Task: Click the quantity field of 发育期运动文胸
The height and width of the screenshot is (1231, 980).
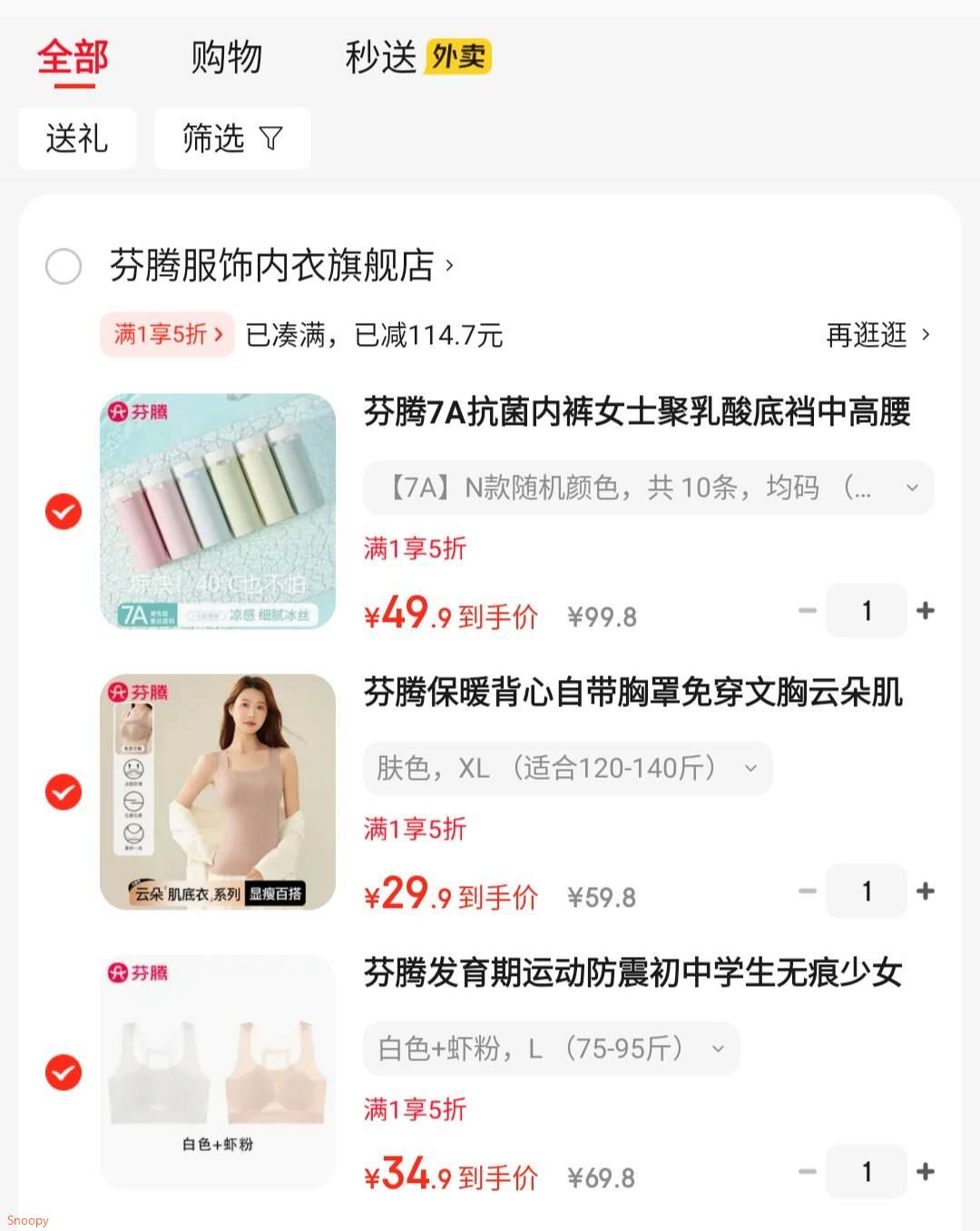Action: (x=867, y=1171)
